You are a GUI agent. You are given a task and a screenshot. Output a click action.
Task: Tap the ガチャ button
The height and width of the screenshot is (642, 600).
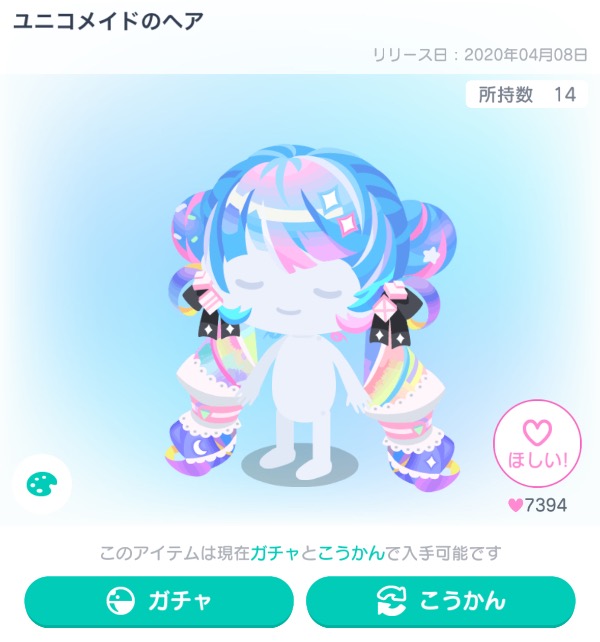[159, 601]
